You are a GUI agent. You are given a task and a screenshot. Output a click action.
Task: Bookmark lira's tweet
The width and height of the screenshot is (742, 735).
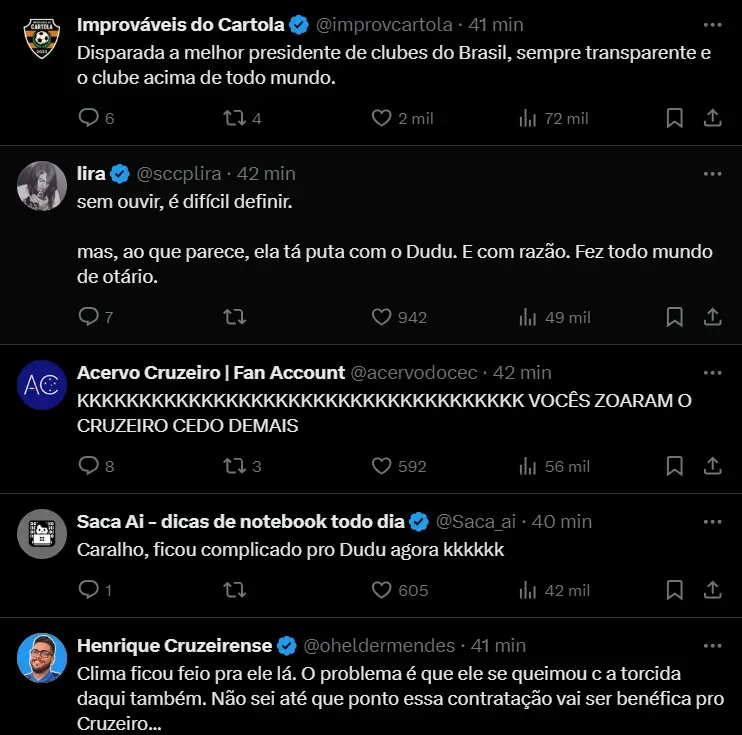coord(675,317)
